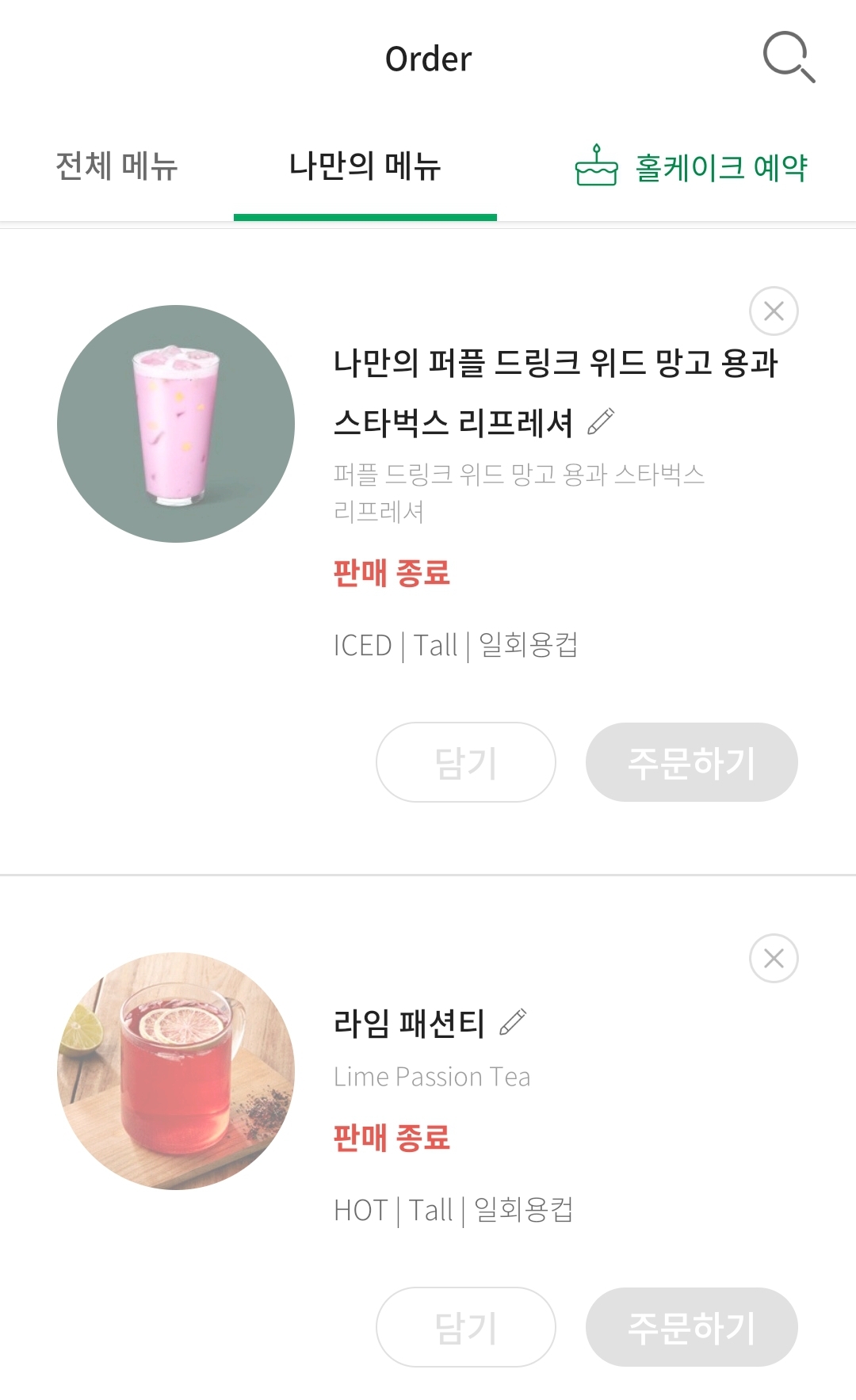Tap 담기 for 라임 패션티
856x1400 pixels.
(x=465, y=1327)
